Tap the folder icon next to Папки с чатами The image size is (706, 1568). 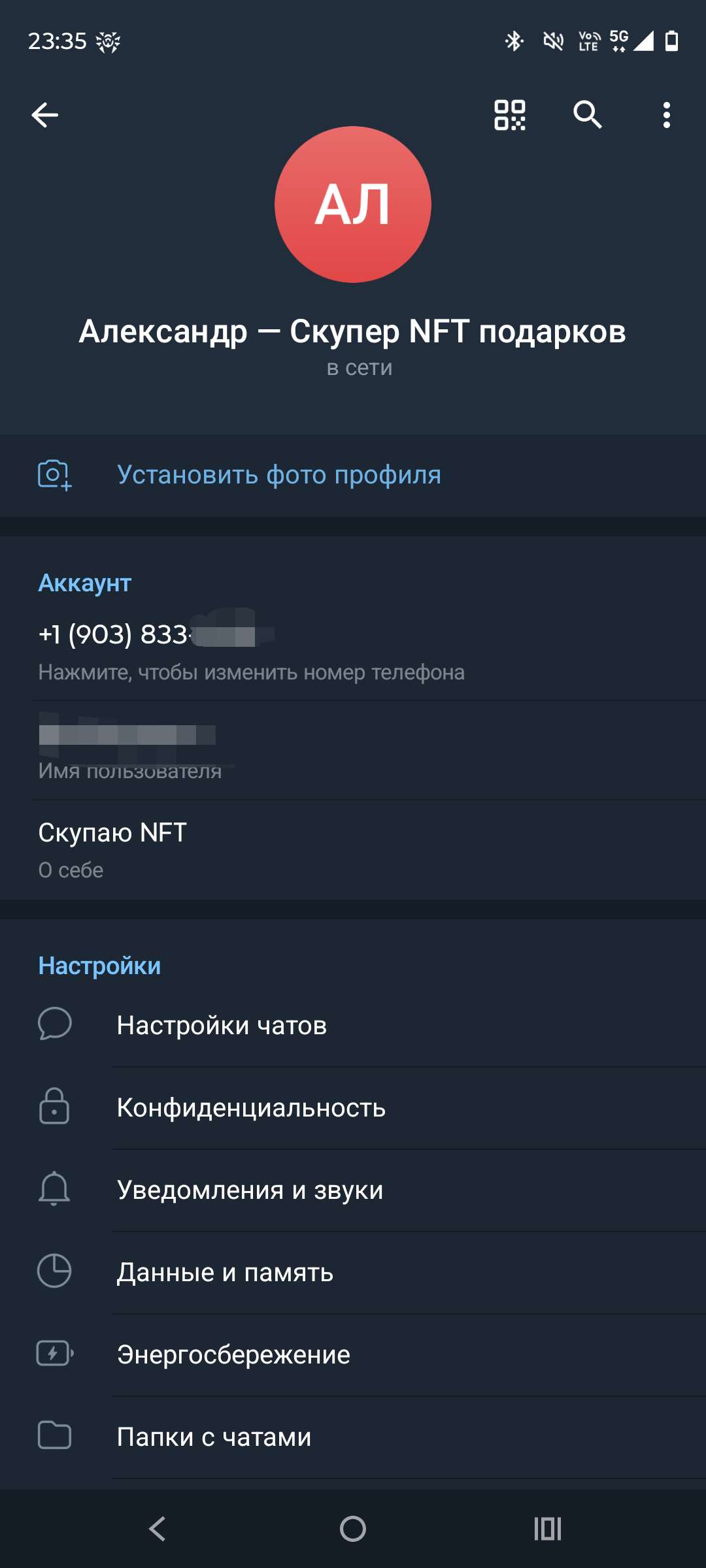click(x=56, y=1436)
